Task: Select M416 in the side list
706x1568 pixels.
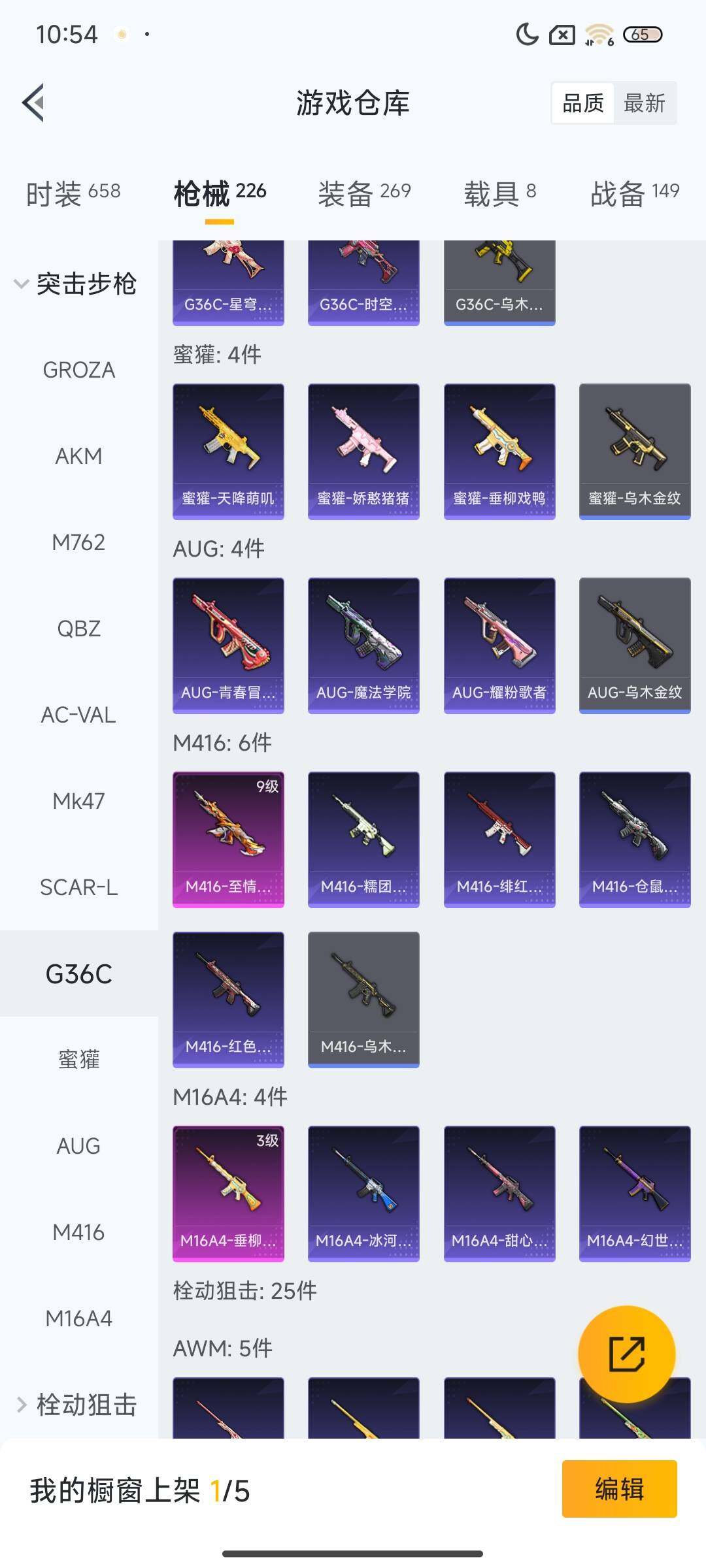Action: click(78, 1232)
